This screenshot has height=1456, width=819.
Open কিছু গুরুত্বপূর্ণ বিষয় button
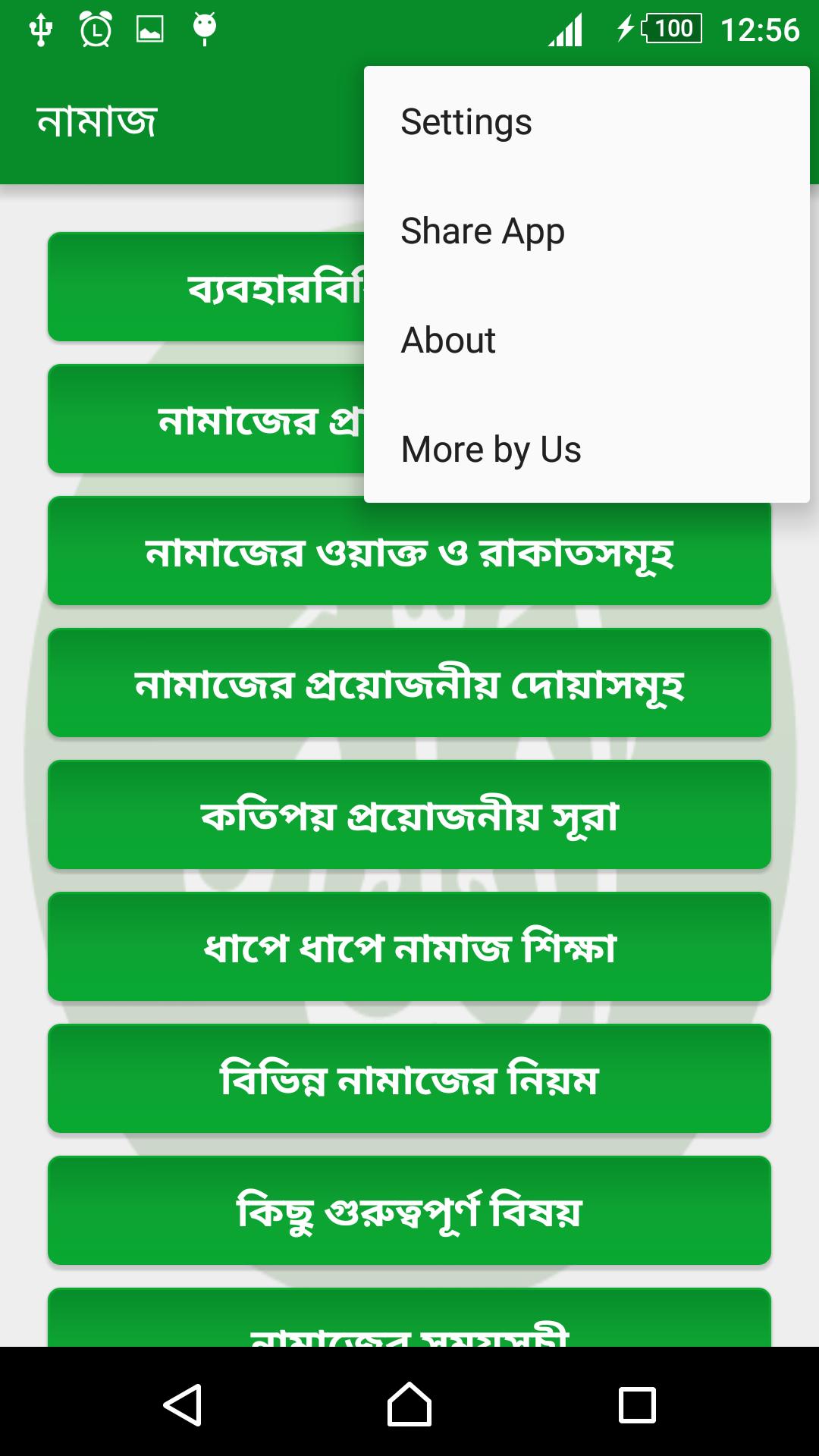(x=409, y=1211)
